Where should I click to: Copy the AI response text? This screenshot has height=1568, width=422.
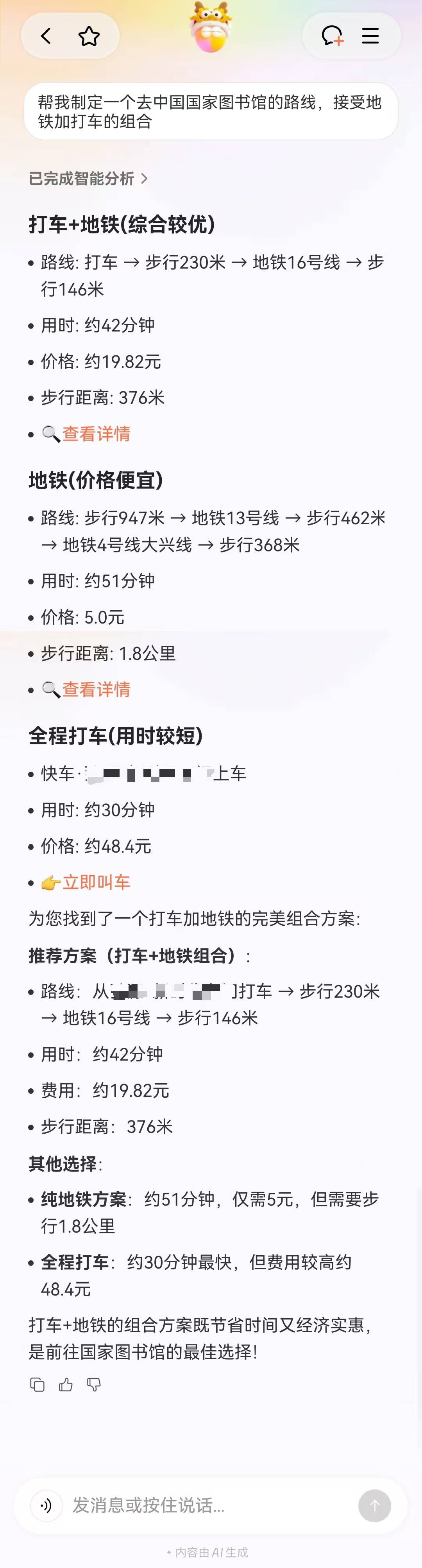(37, 1385)
